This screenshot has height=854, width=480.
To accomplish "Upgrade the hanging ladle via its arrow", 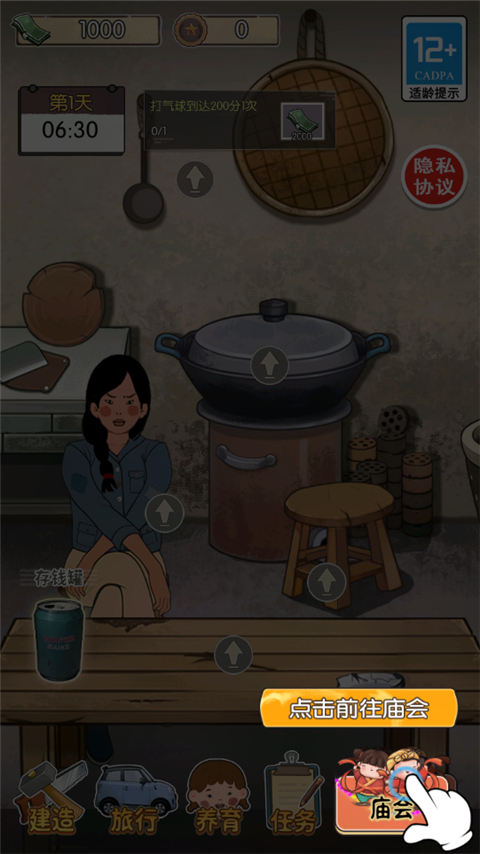I will (x=195, y=179).
